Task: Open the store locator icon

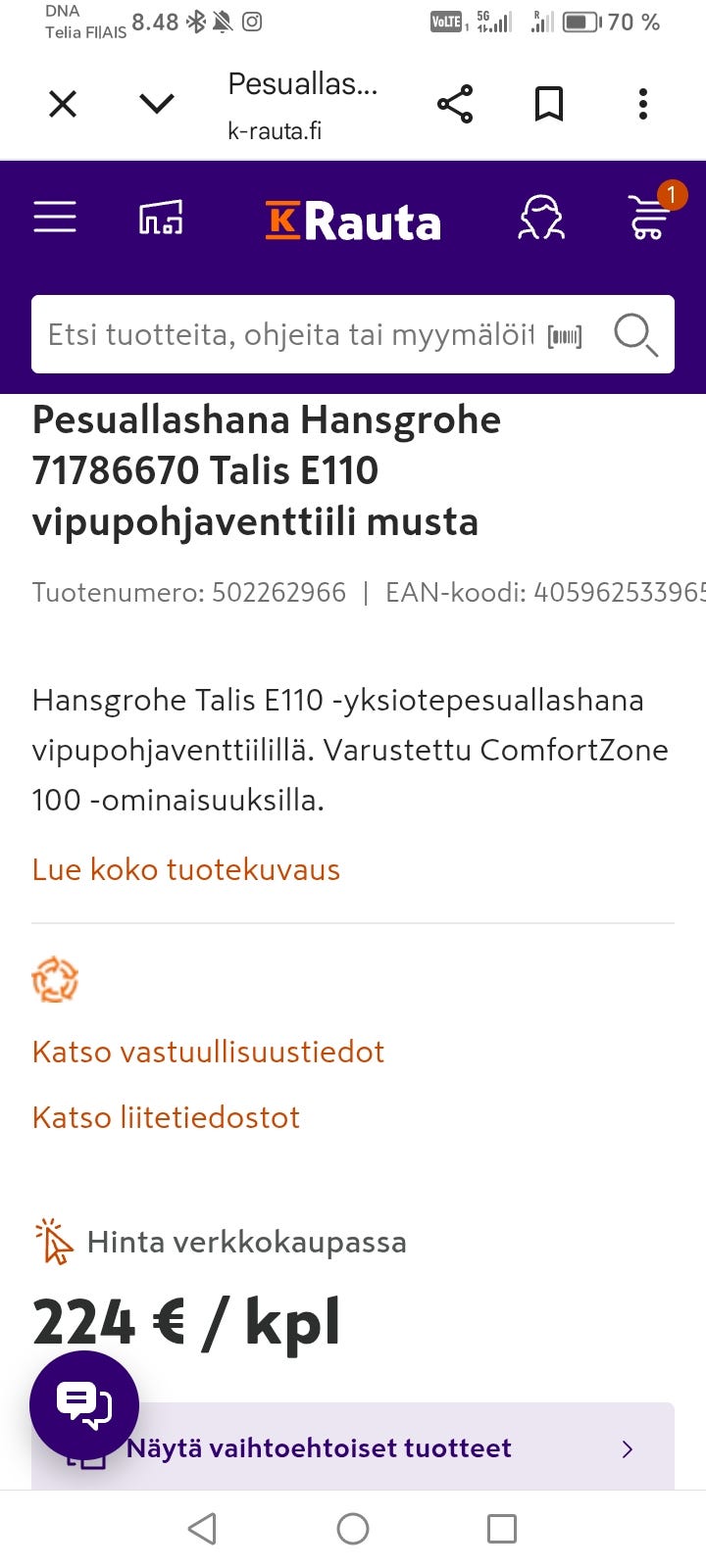Action: pyautogui.click(x=161, y=217)
